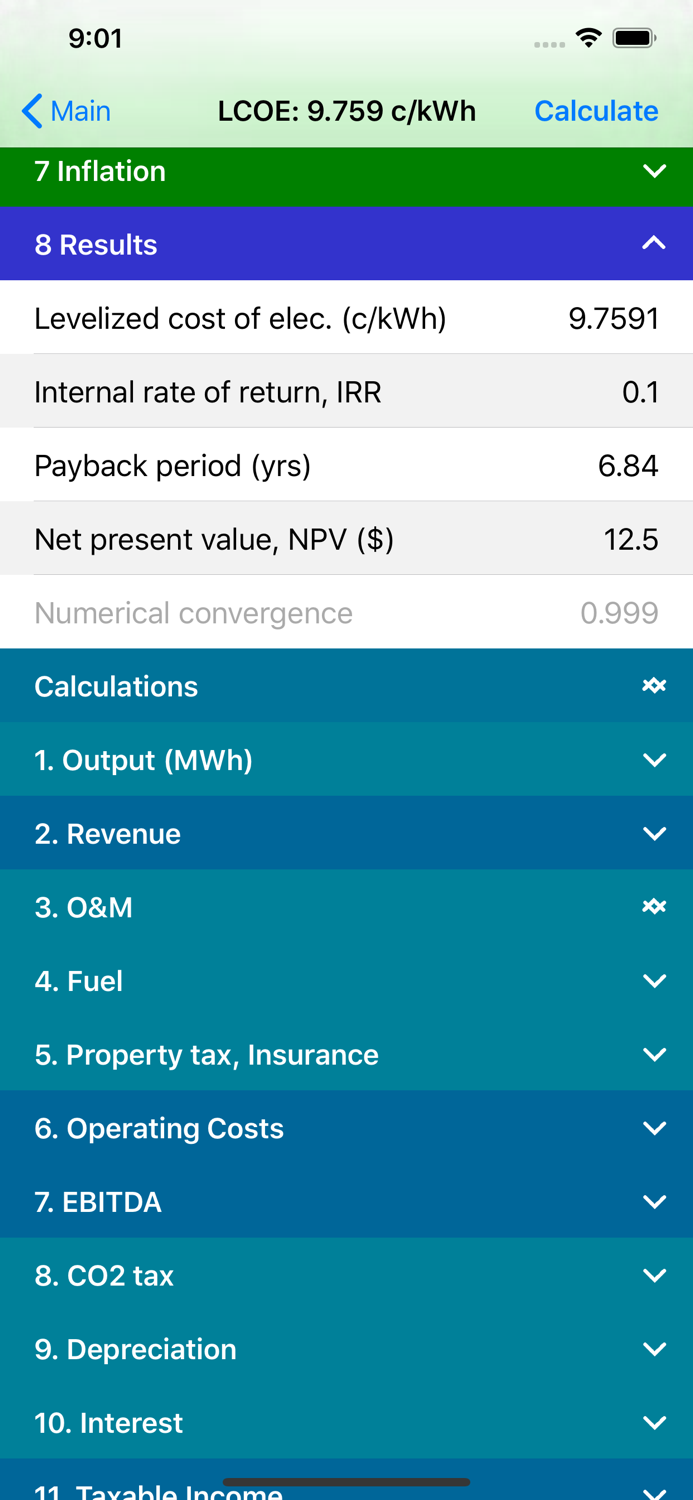Expand 8. CO2 tax section

click(654, 1276)
